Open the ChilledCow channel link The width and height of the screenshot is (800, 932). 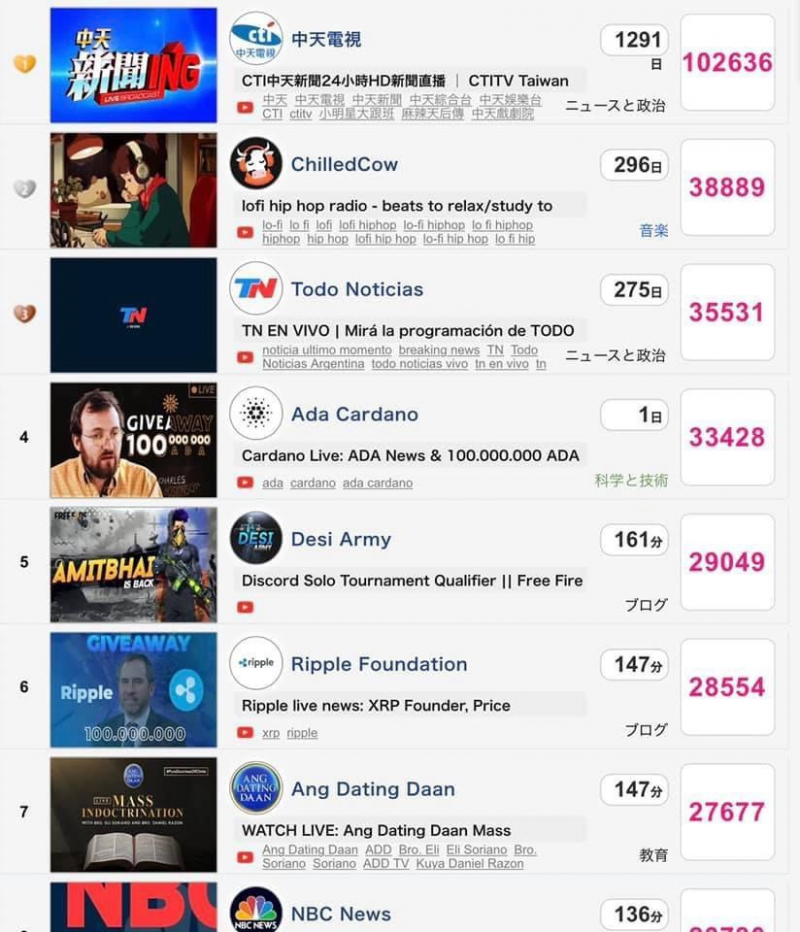click(344, 164)
